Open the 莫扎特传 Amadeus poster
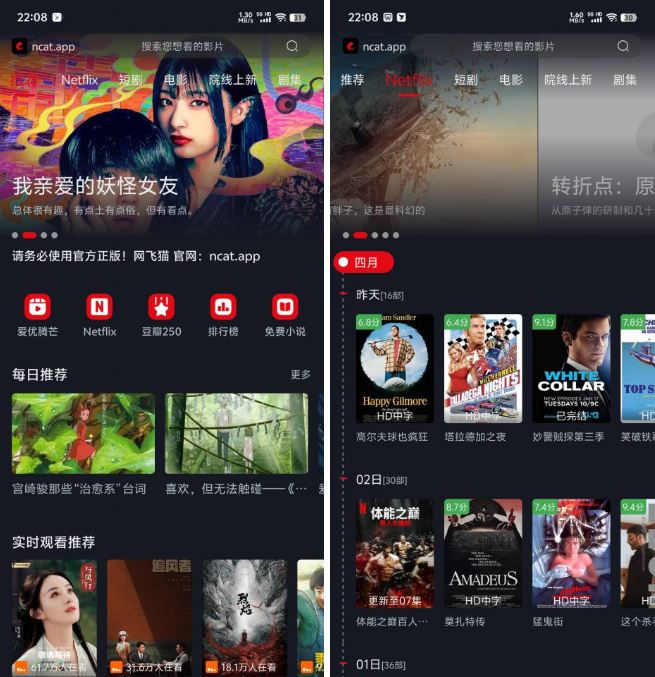The image size is (655, 677). pos(483,553)
